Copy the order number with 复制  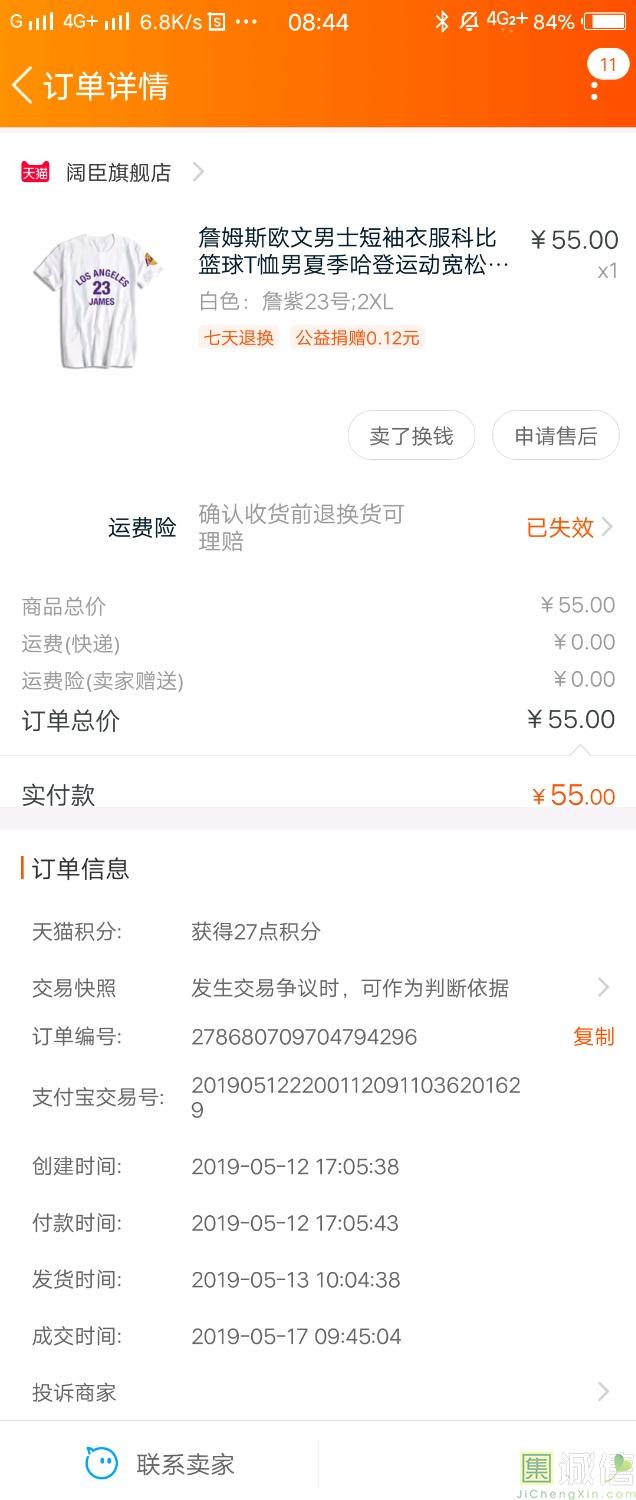click(593, 1037)
